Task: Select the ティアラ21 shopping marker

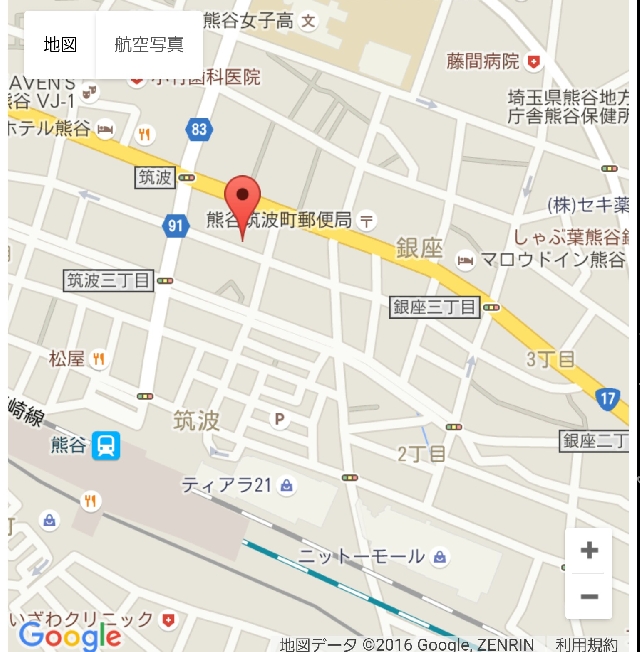Action: click(288, 486)
